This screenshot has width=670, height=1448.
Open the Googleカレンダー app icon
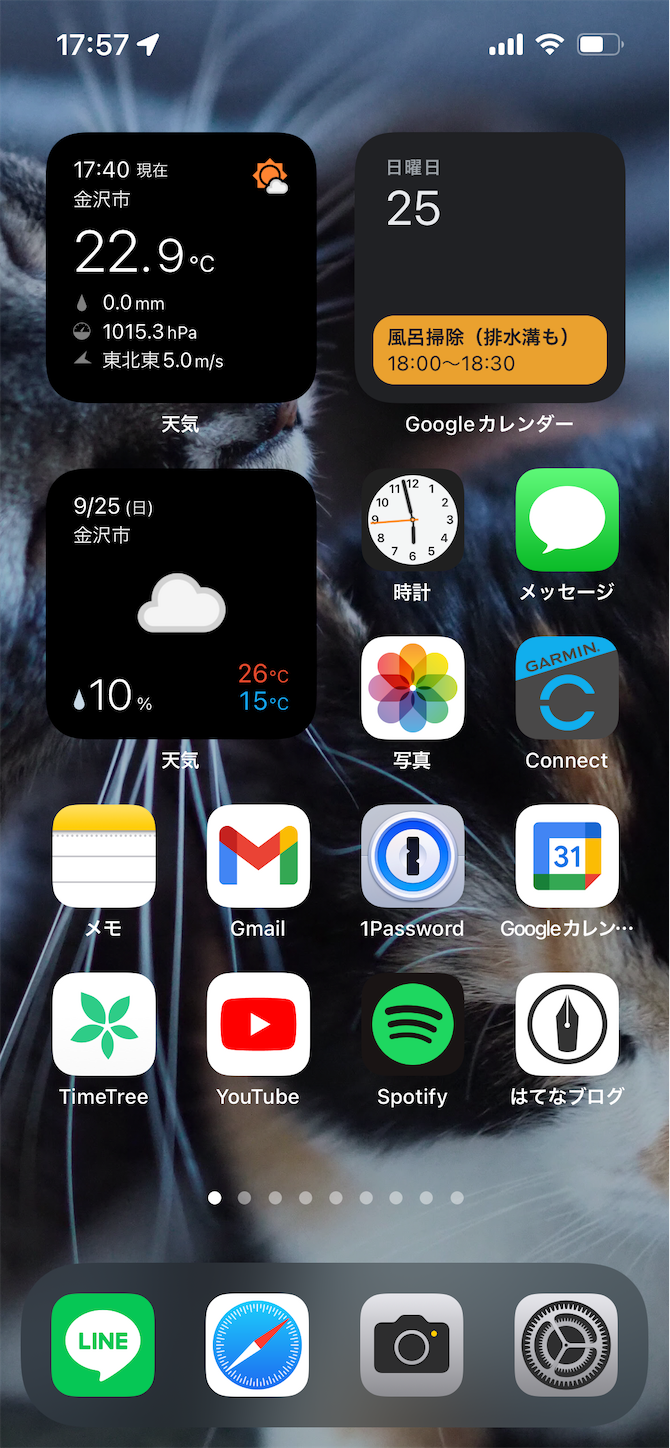567,856
